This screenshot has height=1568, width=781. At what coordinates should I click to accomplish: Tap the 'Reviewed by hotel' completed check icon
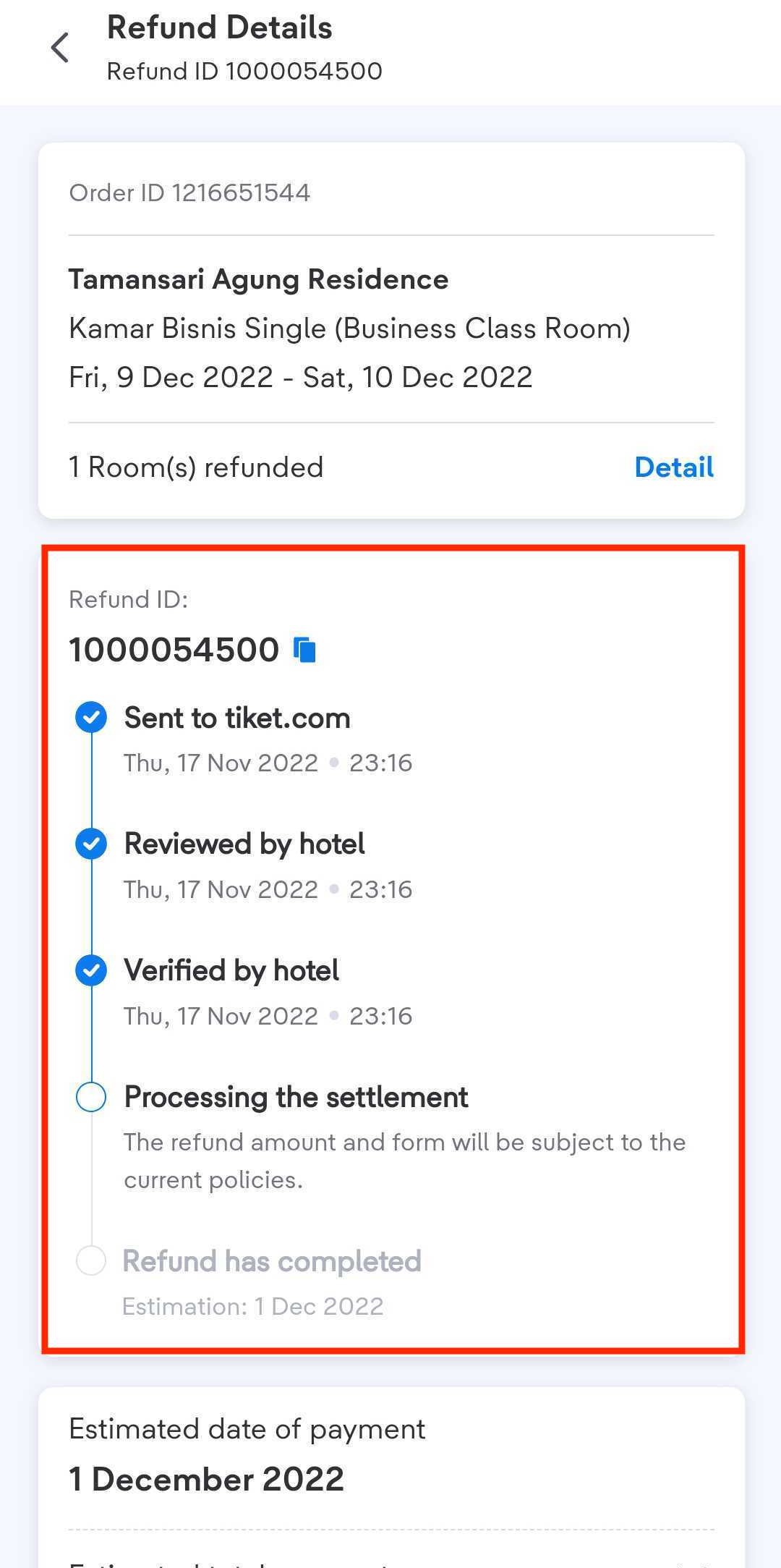point(92,843)
